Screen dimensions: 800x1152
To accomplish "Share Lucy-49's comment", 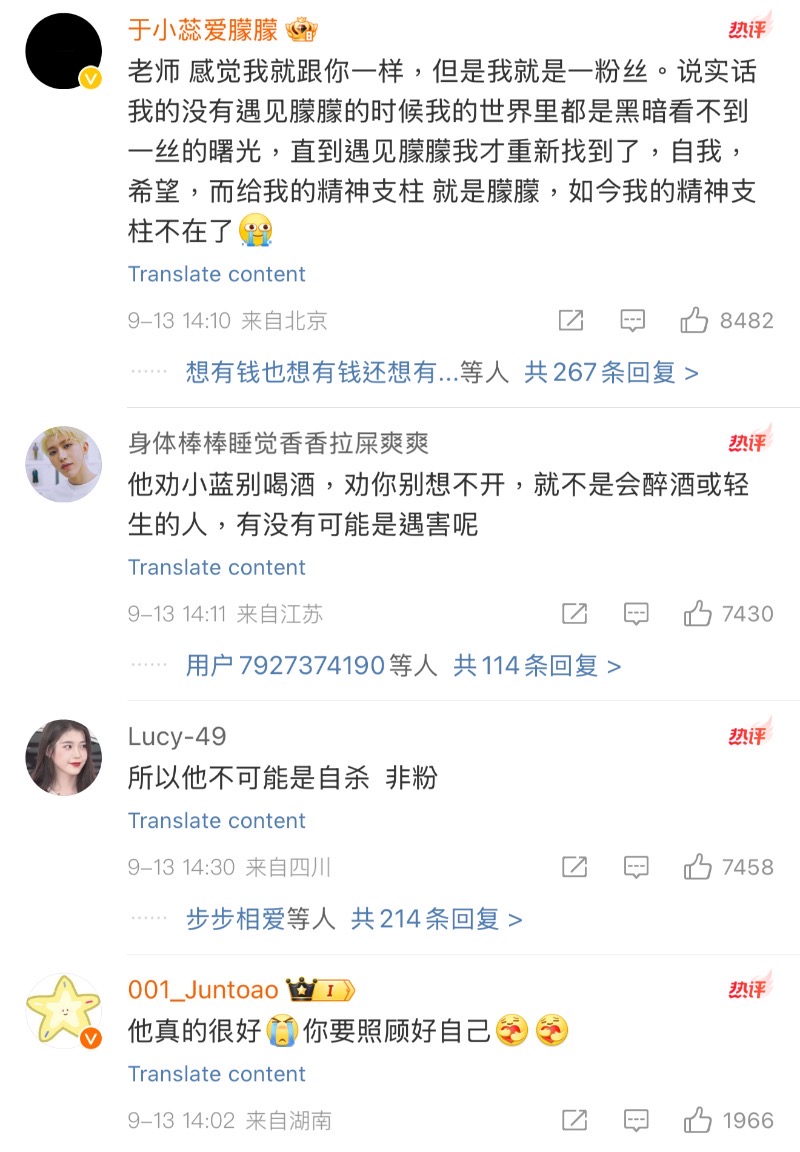I will coord(574,867).
